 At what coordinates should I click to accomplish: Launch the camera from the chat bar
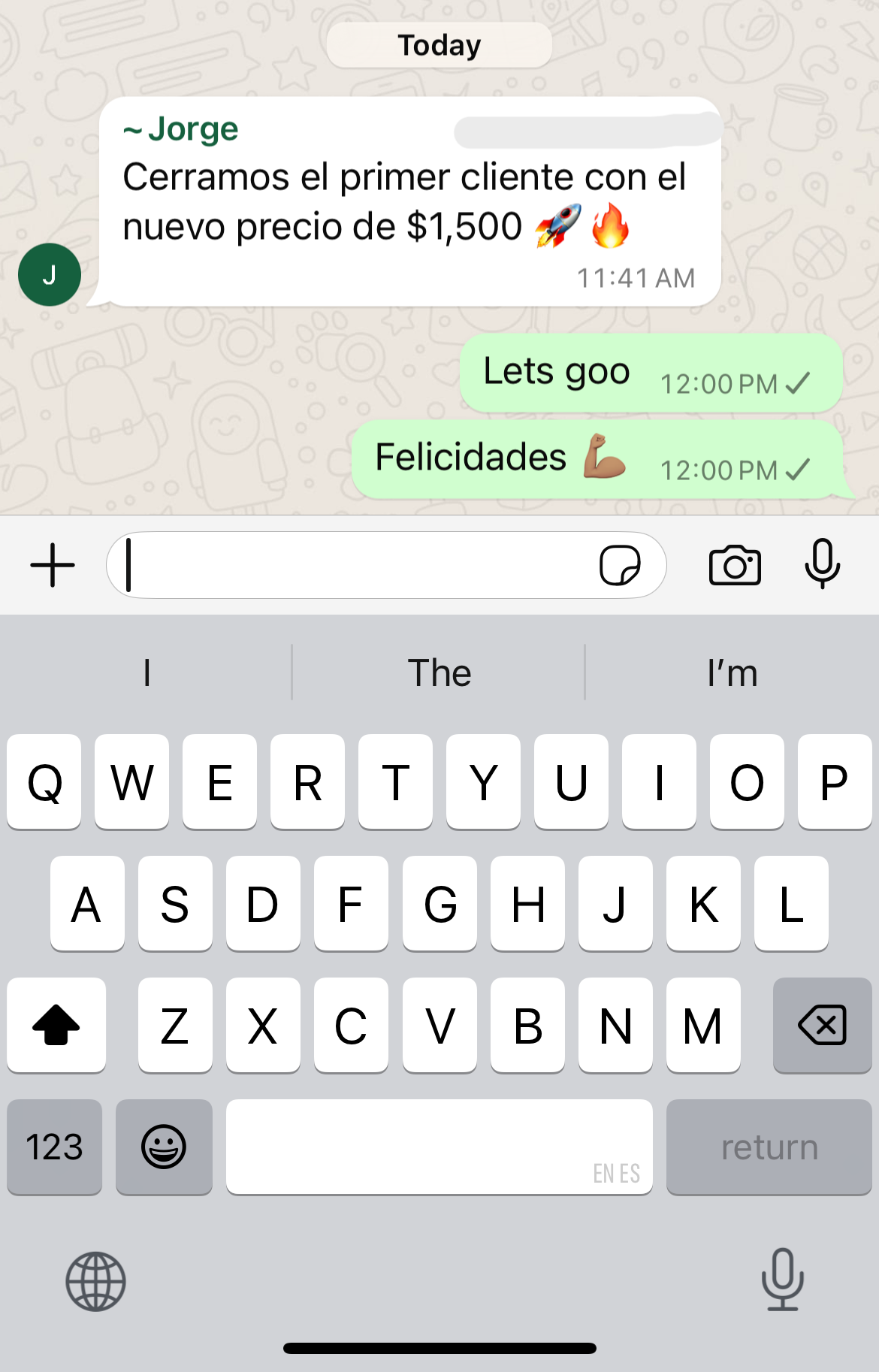pos(735,565)
